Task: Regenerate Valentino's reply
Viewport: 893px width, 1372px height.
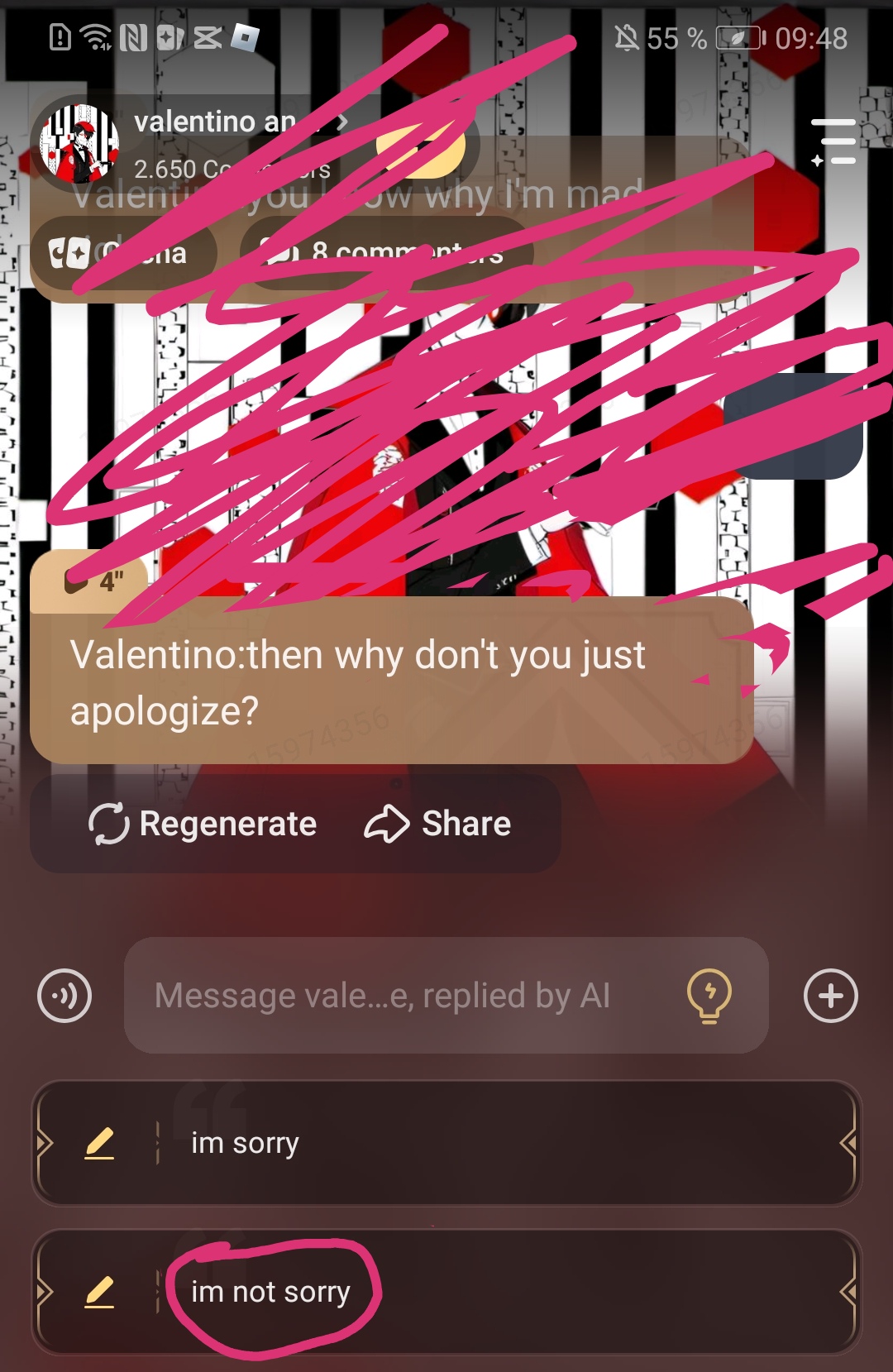Action: [203, 824]
